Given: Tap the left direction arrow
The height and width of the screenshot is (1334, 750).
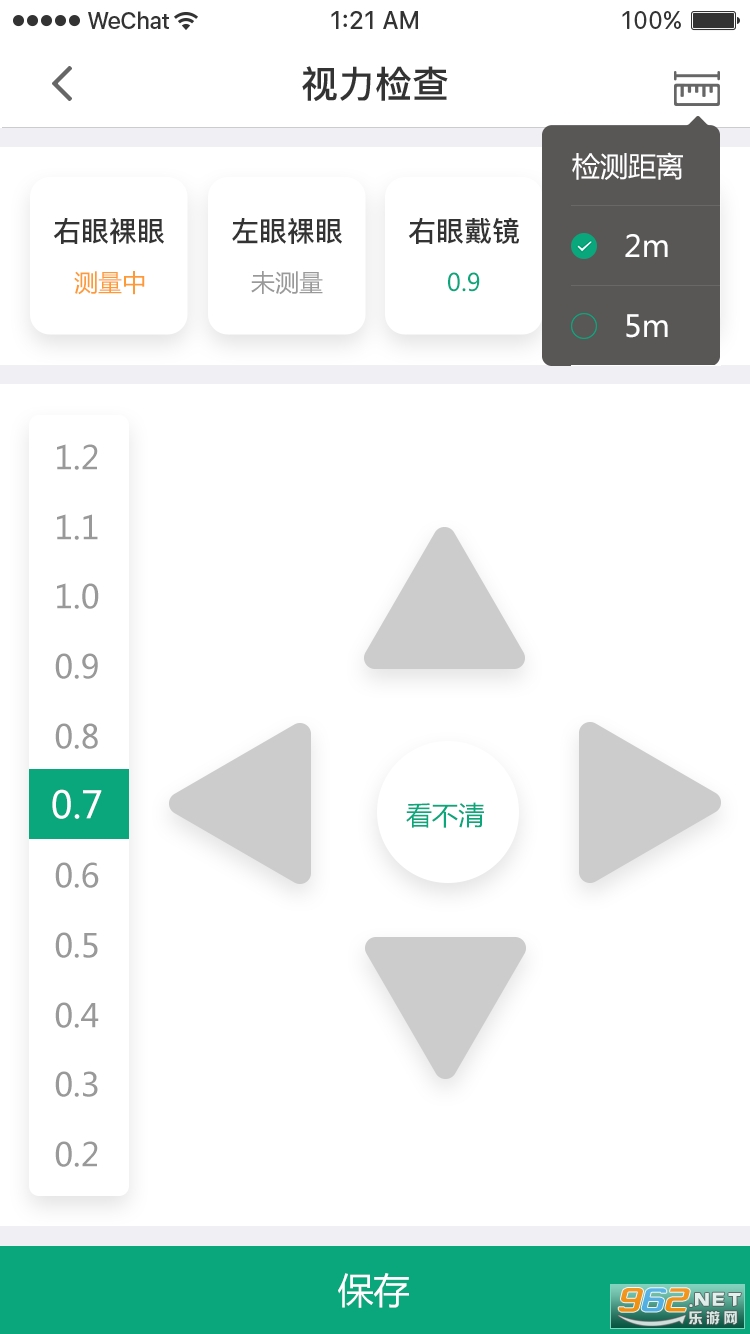Looking at the screenshot, I should pyautogui.click(x=252, y=803).
